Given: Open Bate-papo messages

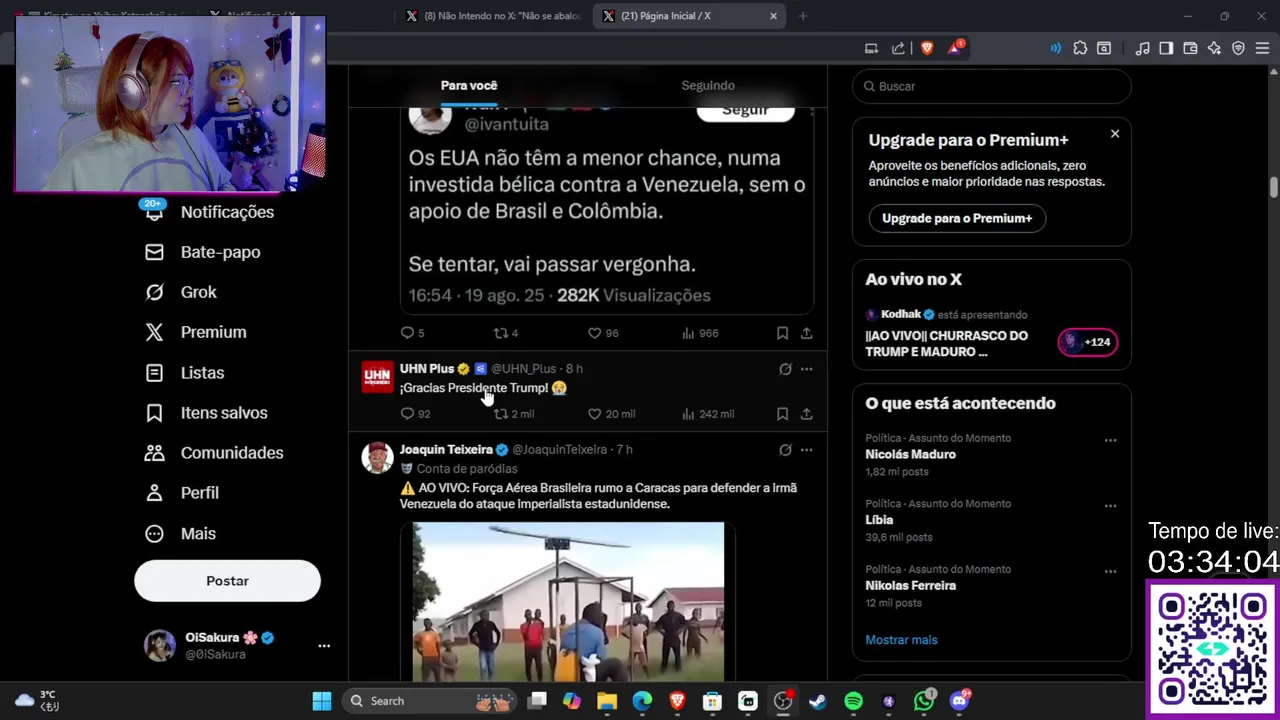Looking at the screenshot, I should (x=220, y=252).
